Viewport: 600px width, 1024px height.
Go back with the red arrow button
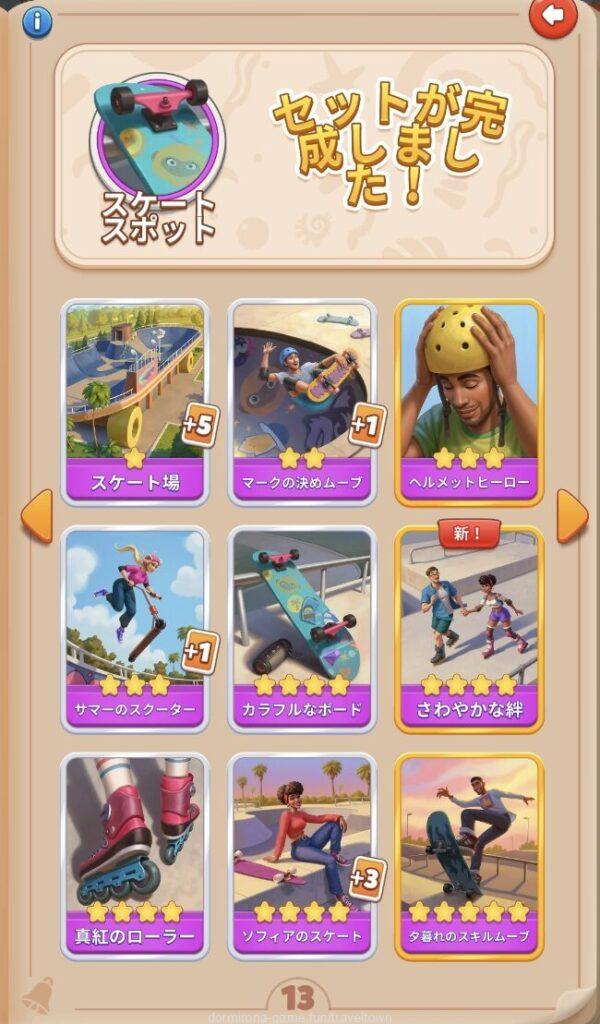point(553,17)
